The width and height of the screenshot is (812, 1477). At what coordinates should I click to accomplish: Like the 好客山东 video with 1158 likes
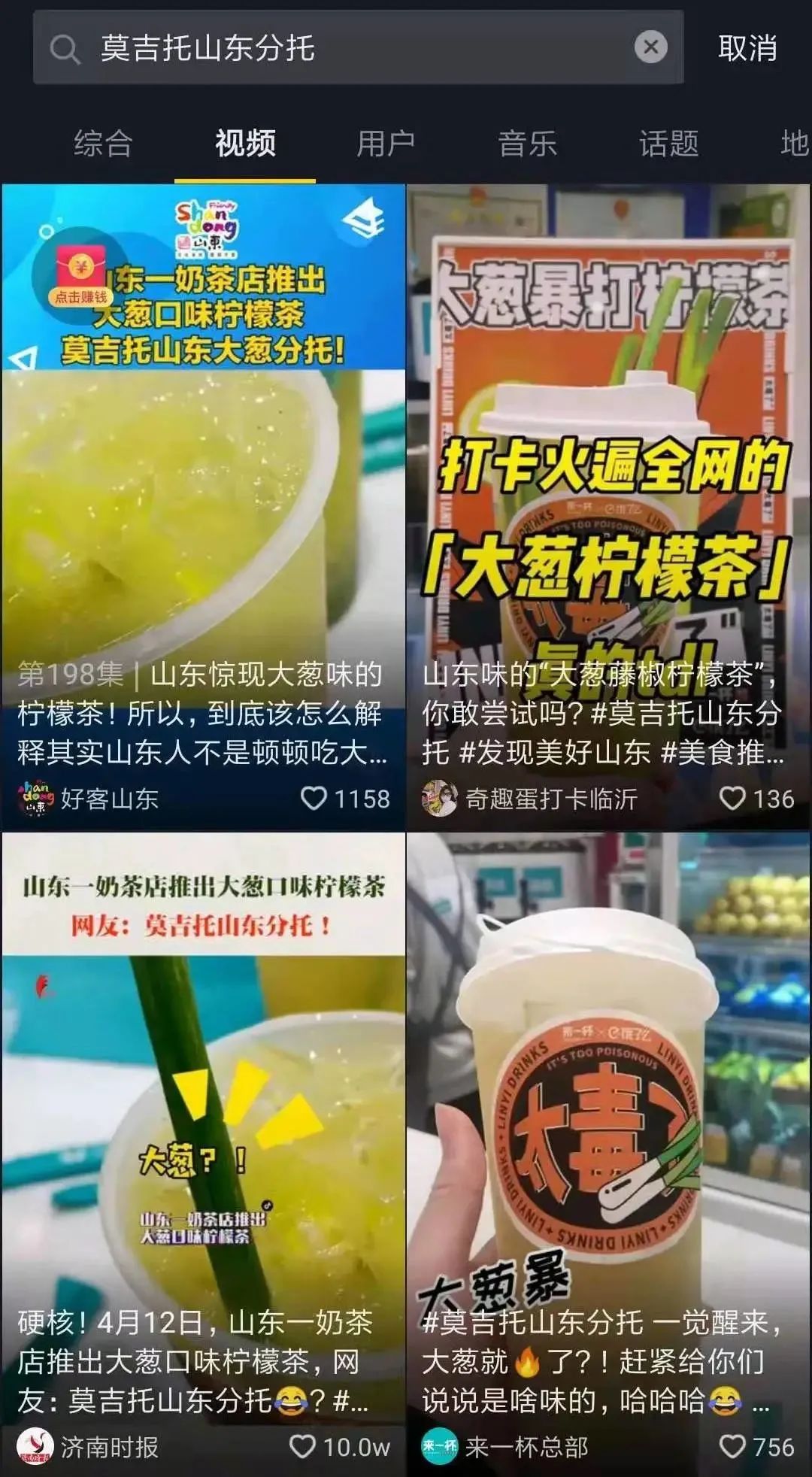pos(314,798)
